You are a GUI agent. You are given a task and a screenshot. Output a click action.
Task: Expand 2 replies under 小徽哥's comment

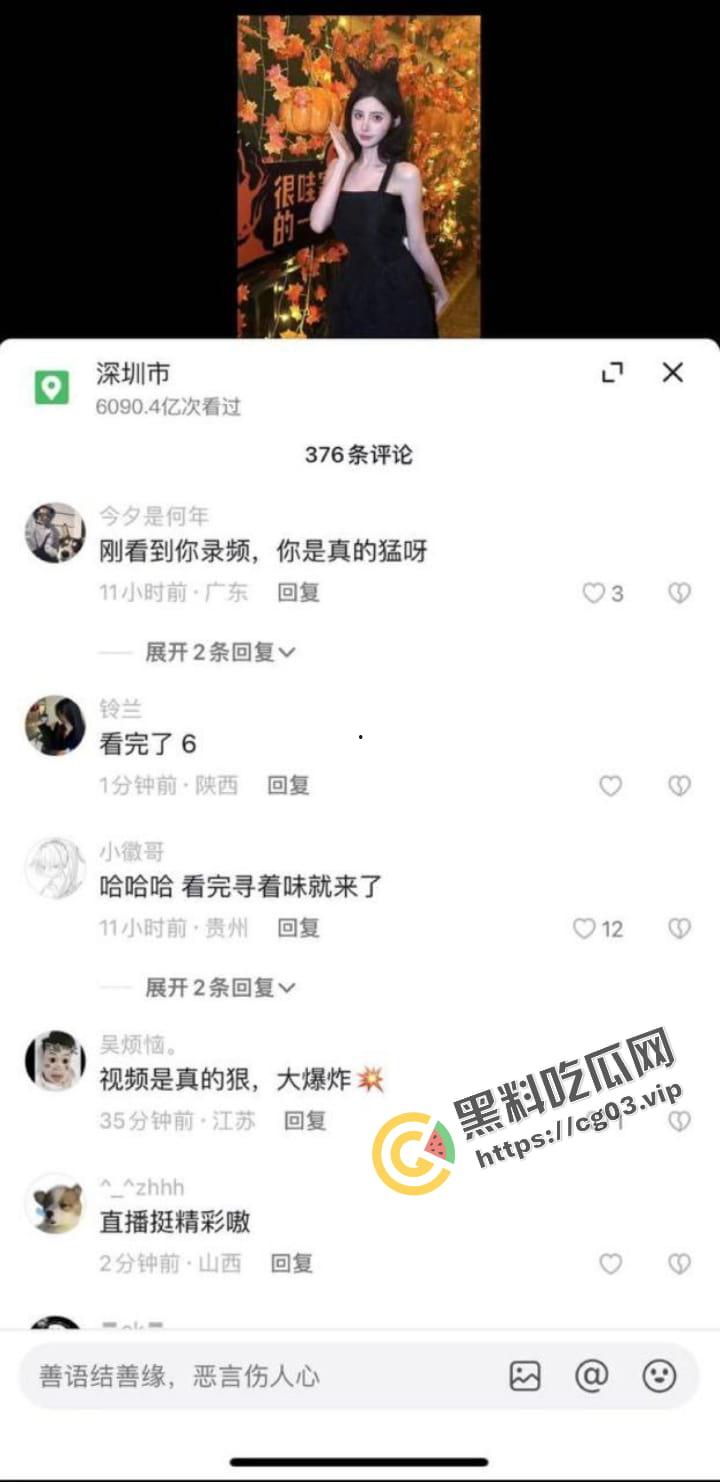click(x=220, y=987)
